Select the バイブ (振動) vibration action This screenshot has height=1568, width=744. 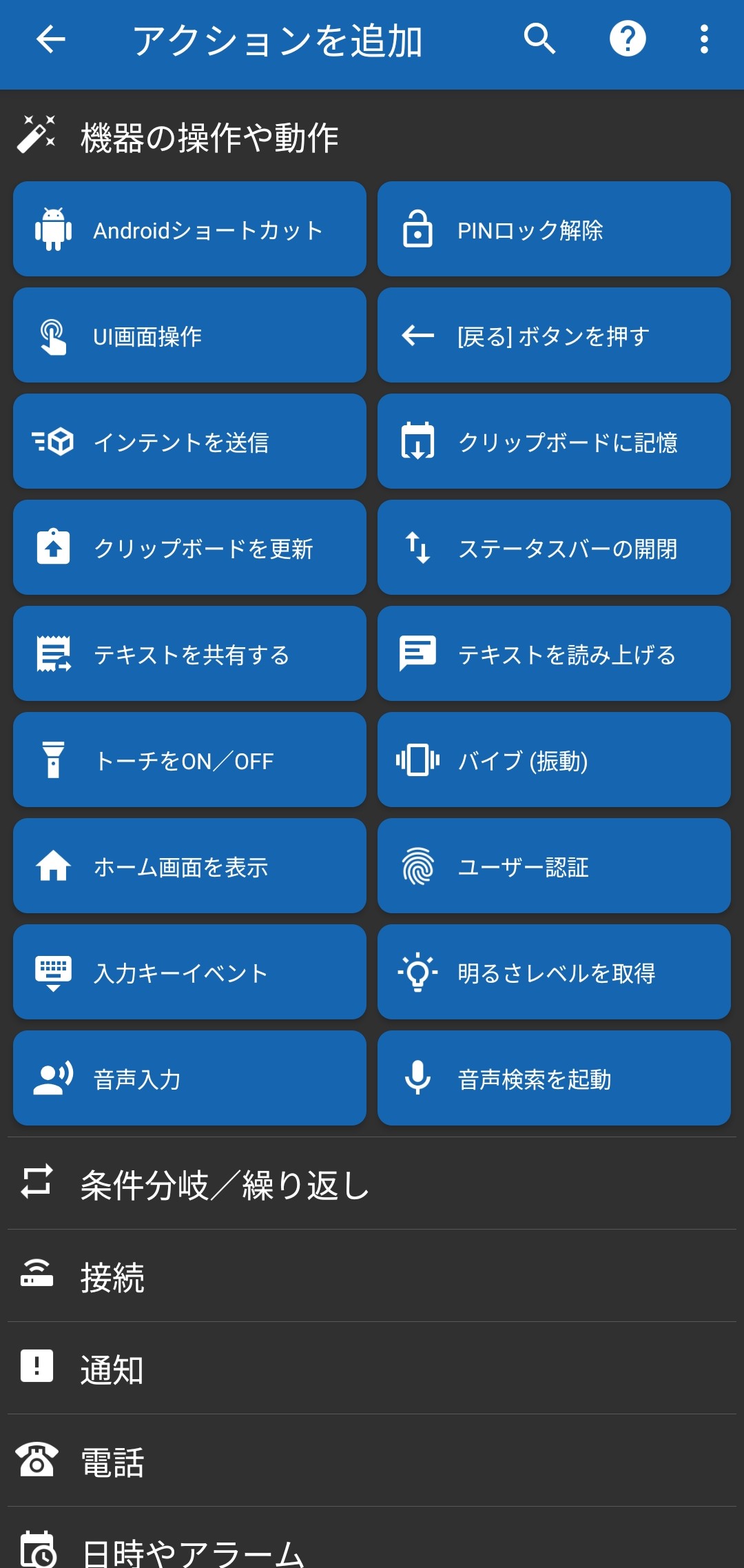tap(553, 760)
